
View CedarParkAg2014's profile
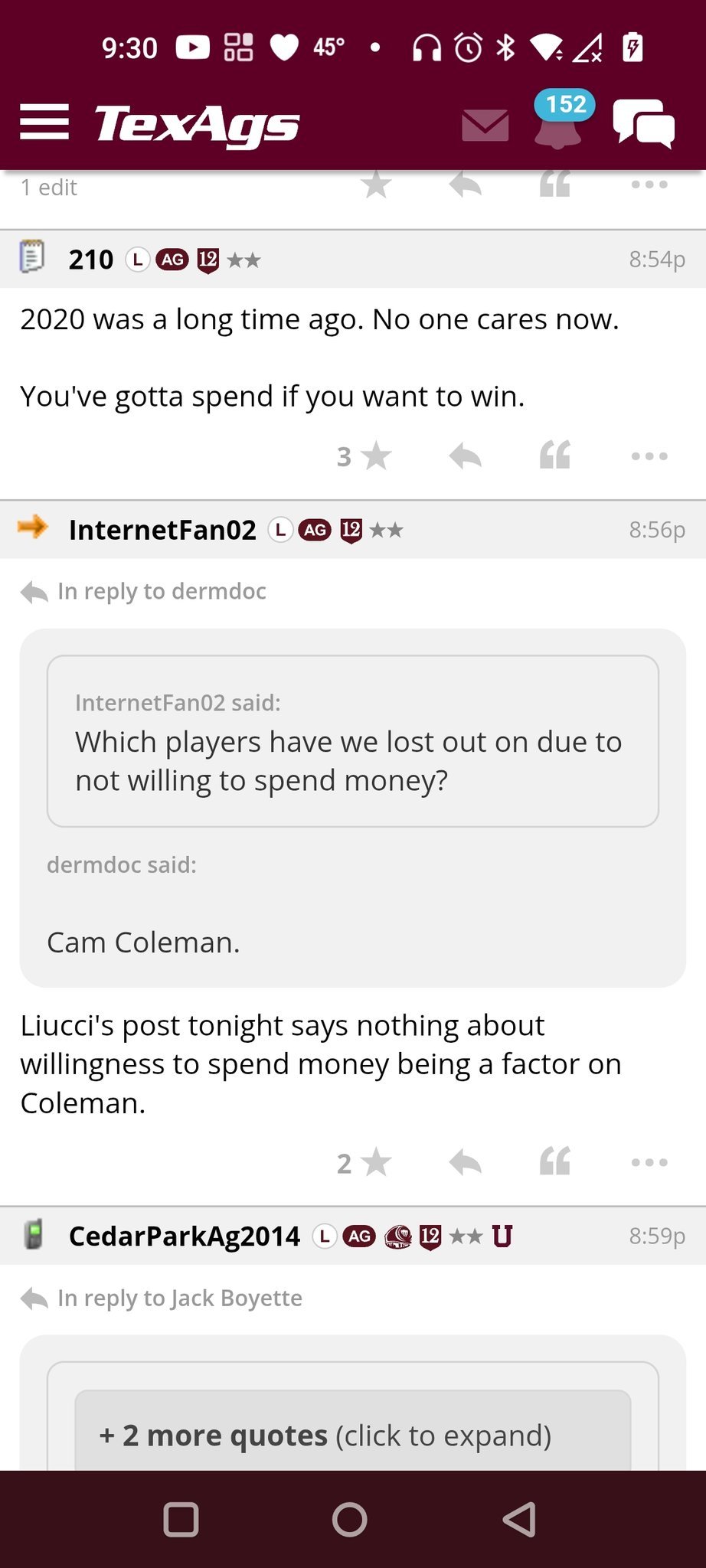pos(184,1236)
